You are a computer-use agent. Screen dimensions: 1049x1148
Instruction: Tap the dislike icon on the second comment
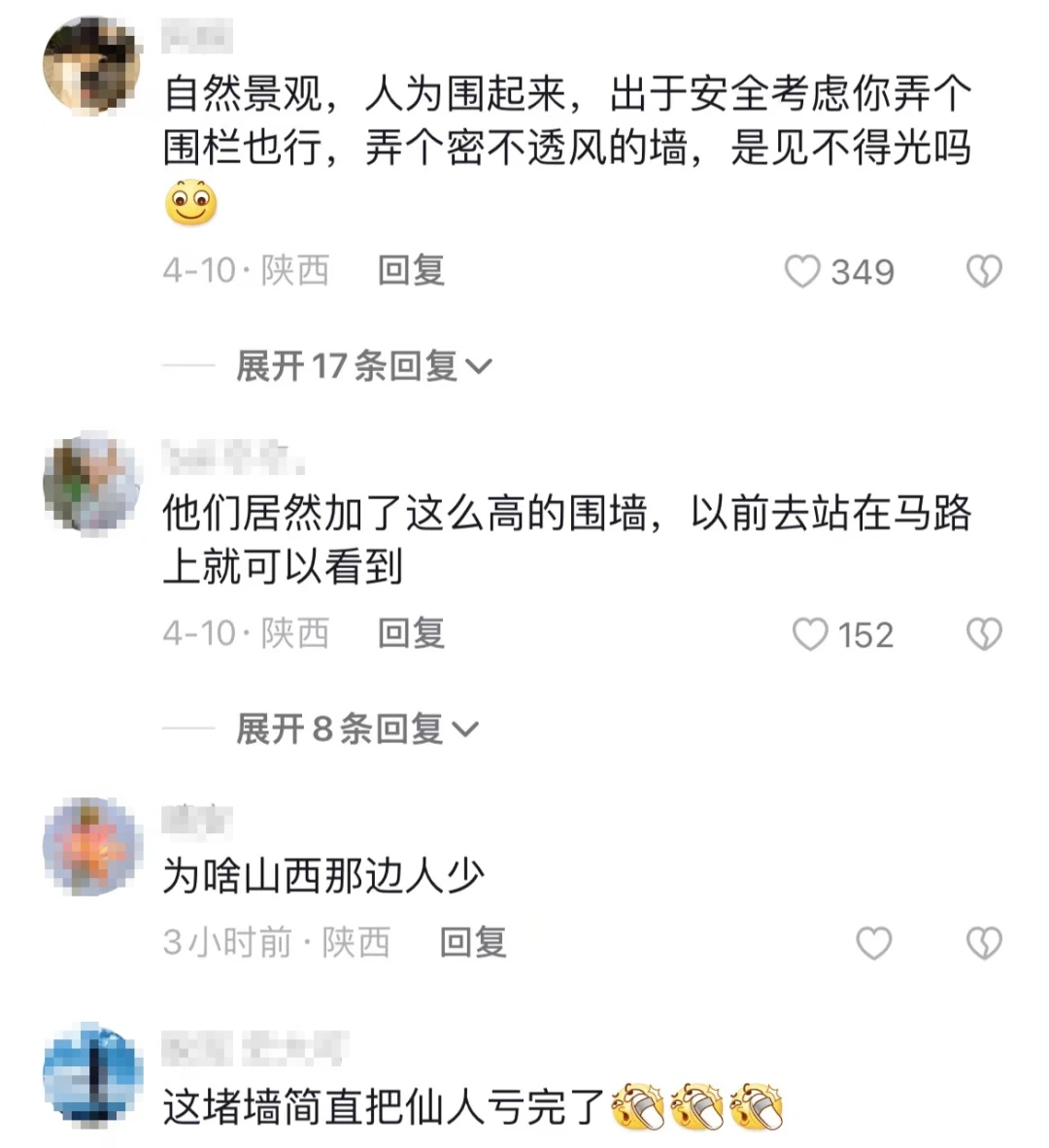point(984,633)
